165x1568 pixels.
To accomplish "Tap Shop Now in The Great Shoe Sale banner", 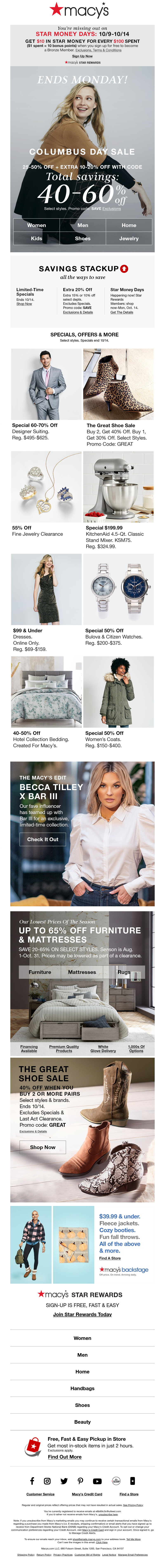I will click(42, 1147).
